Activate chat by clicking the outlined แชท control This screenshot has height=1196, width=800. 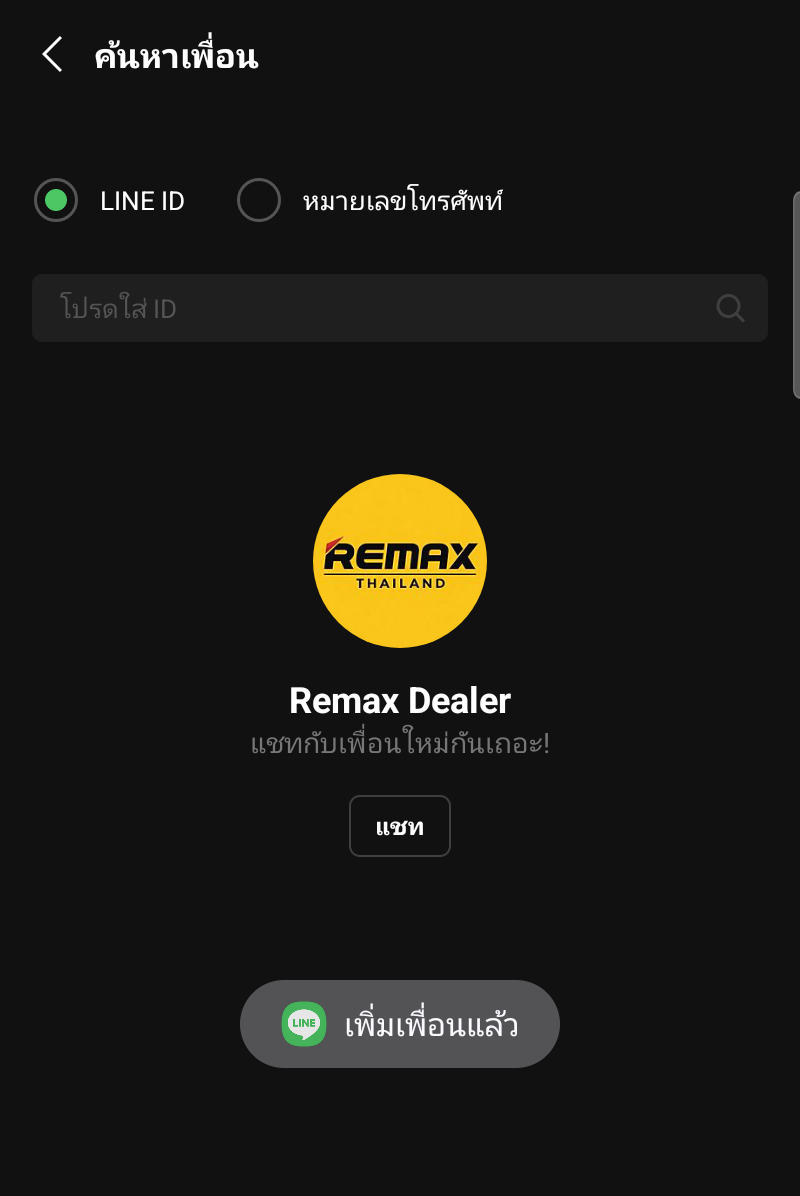point(400,826)
